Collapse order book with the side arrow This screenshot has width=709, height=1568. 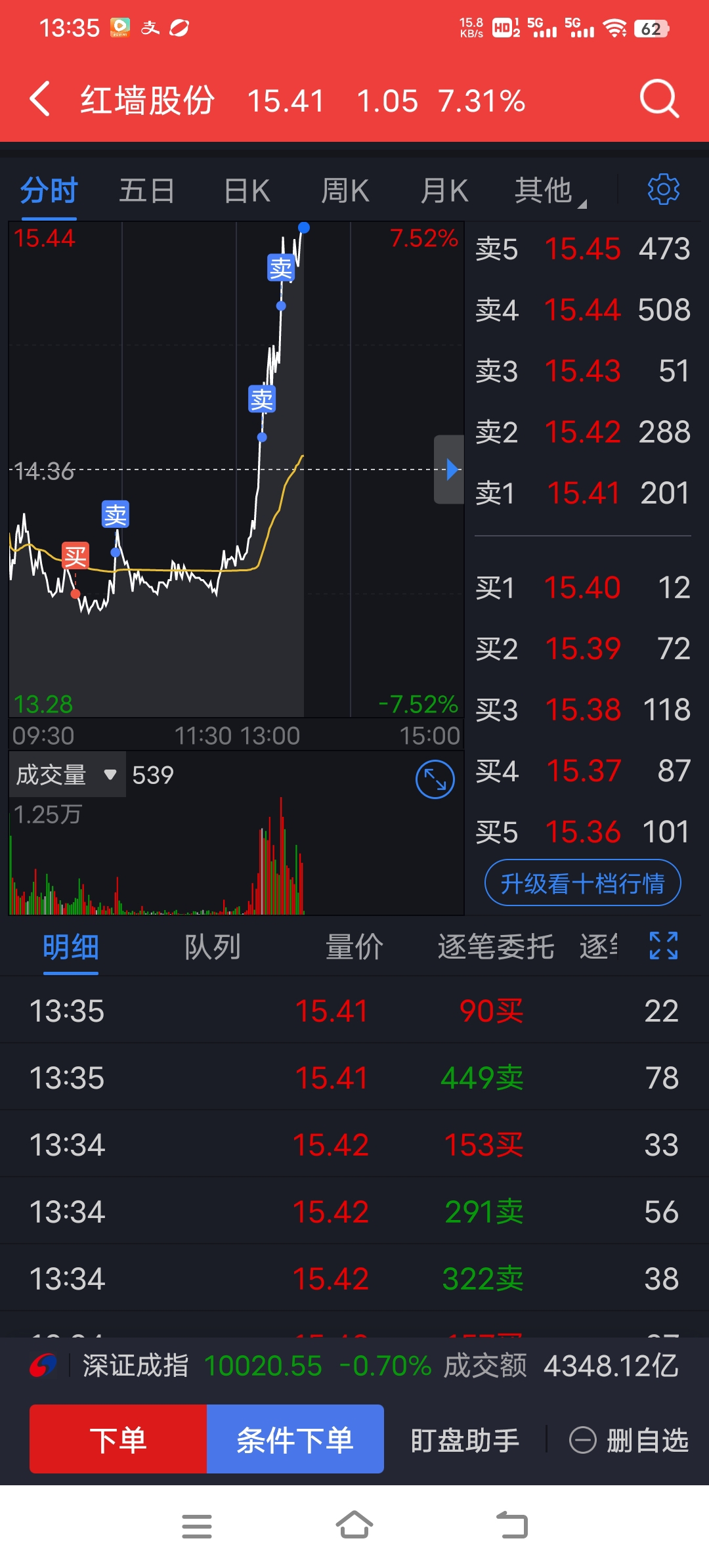click(450, 469)
